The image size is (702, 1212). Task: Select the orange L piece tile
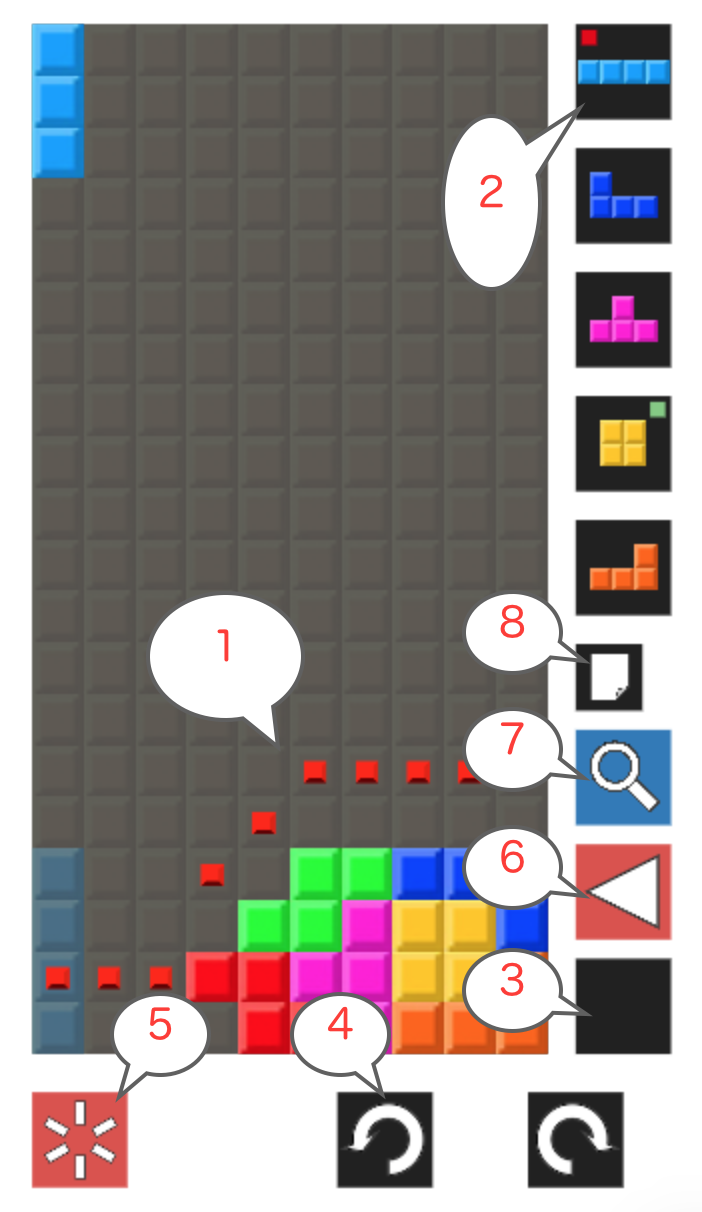(623, 567)
